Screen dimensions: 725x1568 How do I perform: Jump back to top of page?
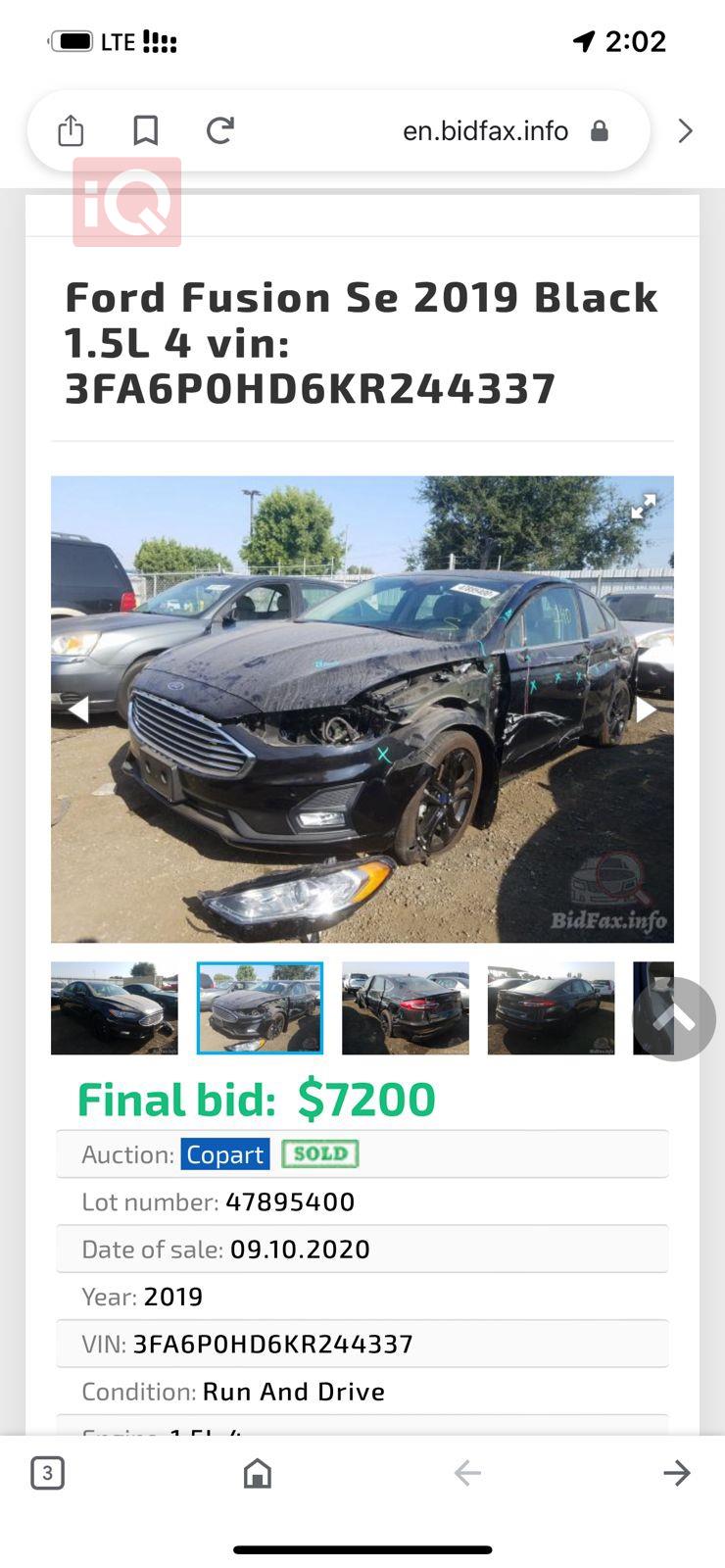tap(674, 1019)
